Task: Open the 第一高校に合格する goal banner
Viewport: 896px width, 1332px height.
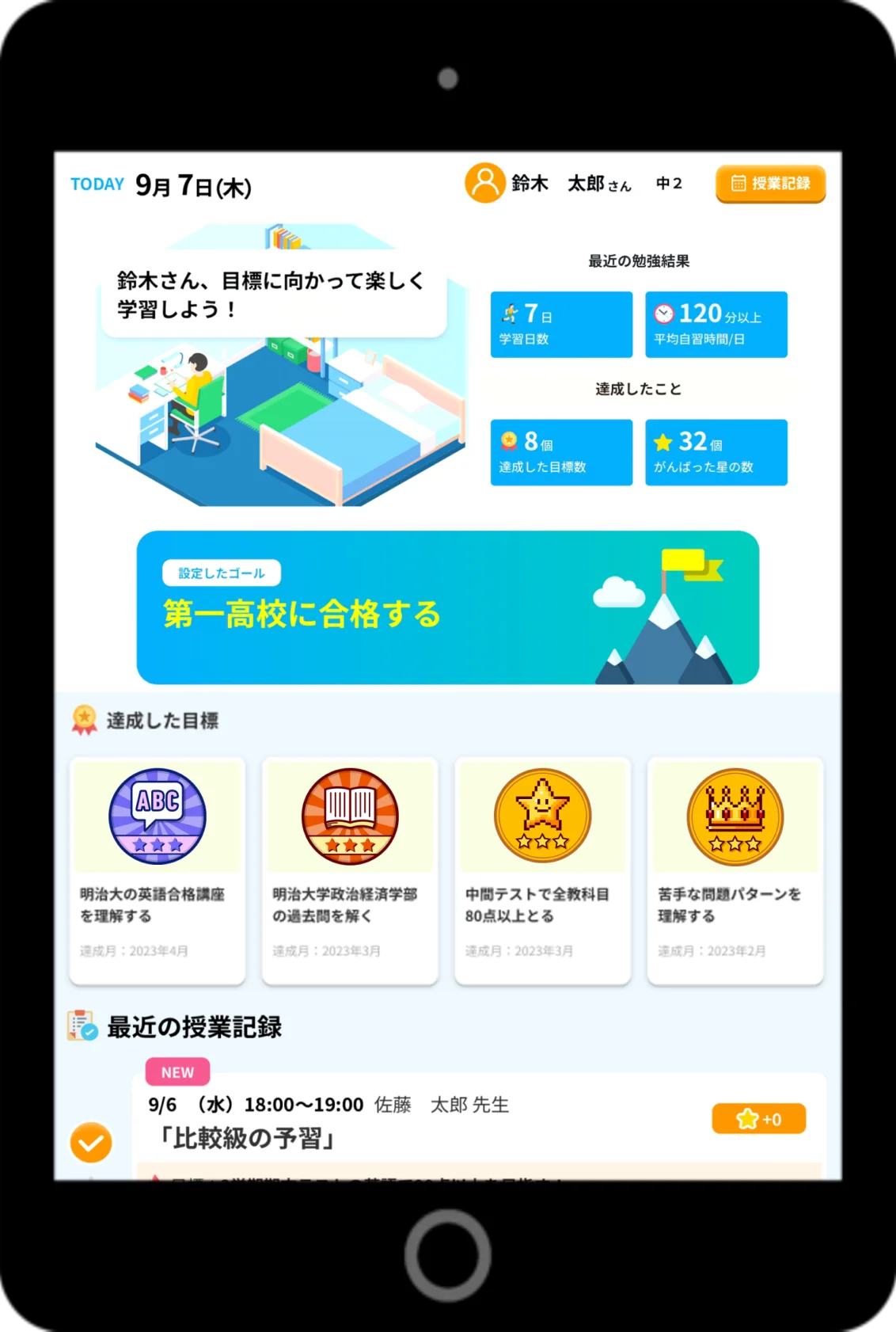Action: [x=447, y=607]
